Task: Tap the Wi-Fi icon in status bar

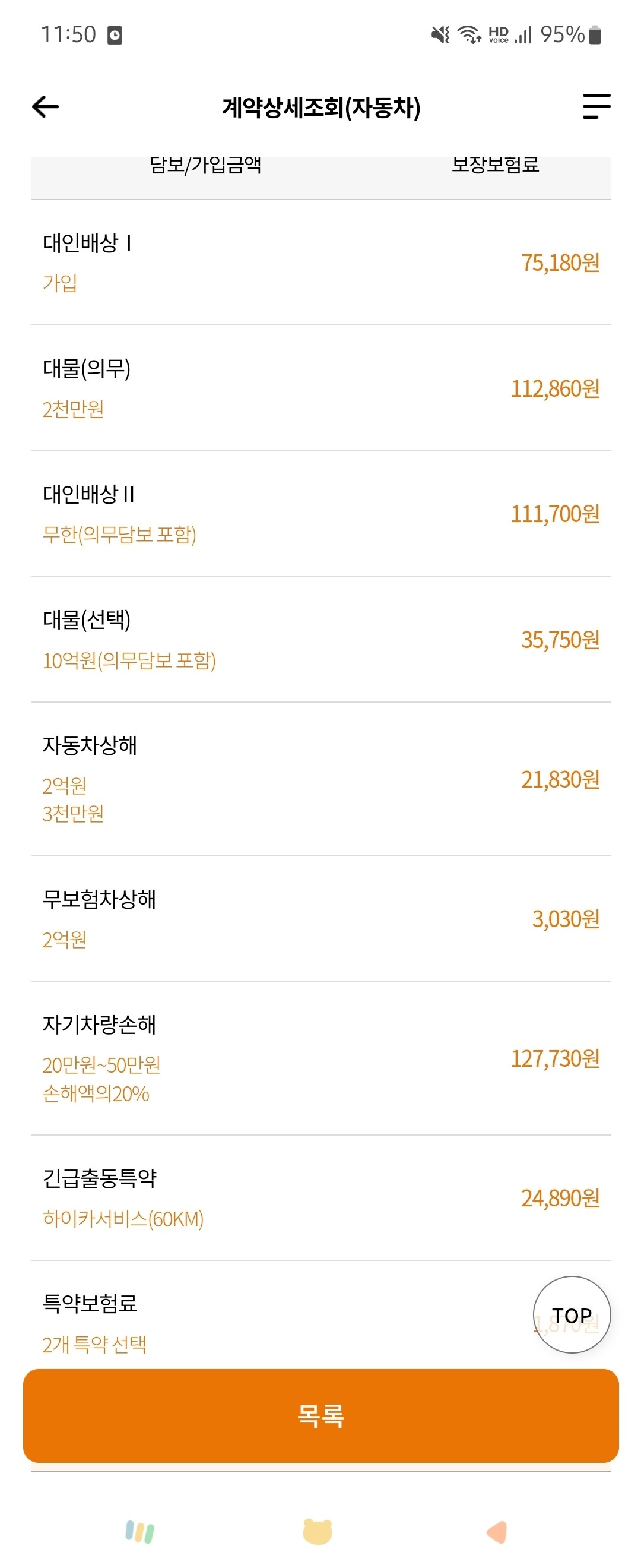Action: click(x=468, y=34)
